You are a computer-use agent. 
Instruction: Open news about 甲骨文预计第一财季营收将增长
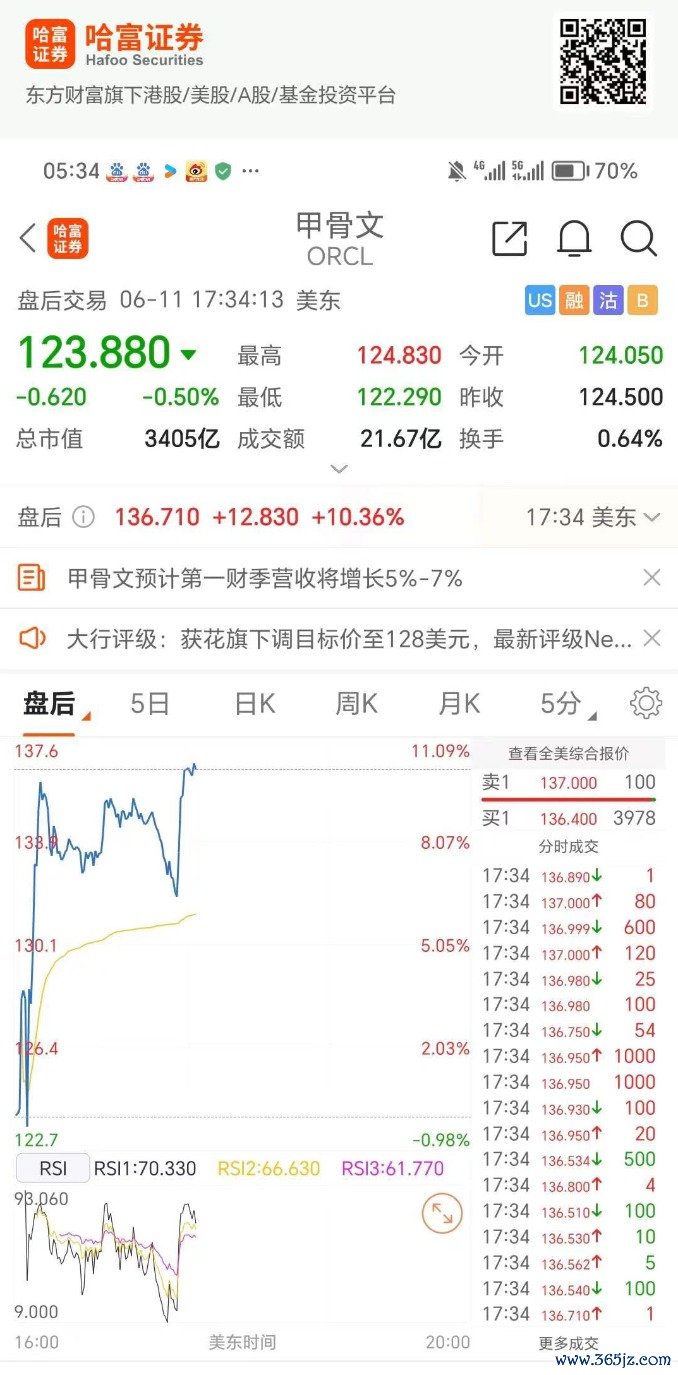tap(265, 578)
